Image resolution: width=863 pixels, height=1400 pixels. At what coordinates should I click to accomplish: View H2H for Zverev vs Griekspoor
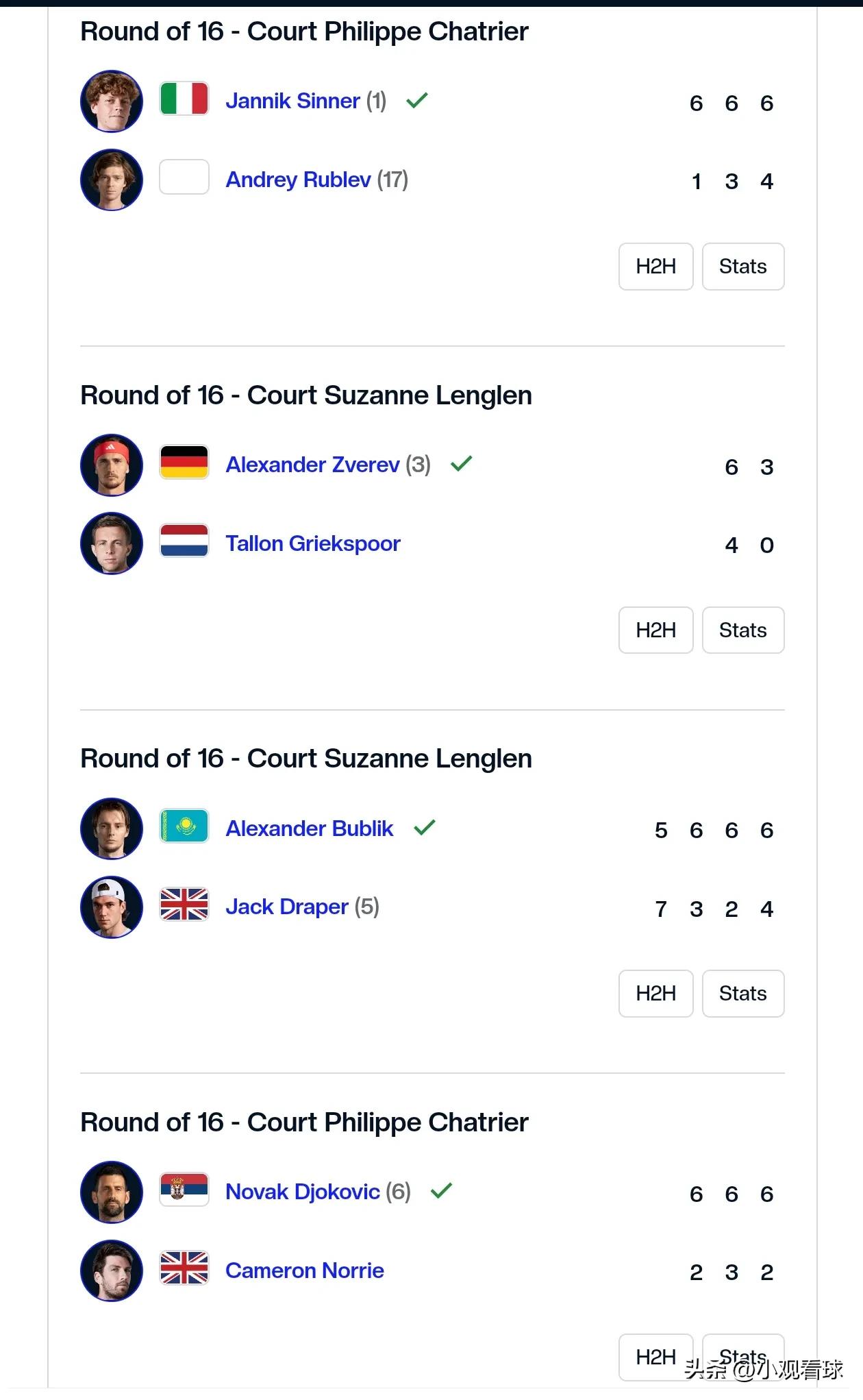(x=655, y=630)
